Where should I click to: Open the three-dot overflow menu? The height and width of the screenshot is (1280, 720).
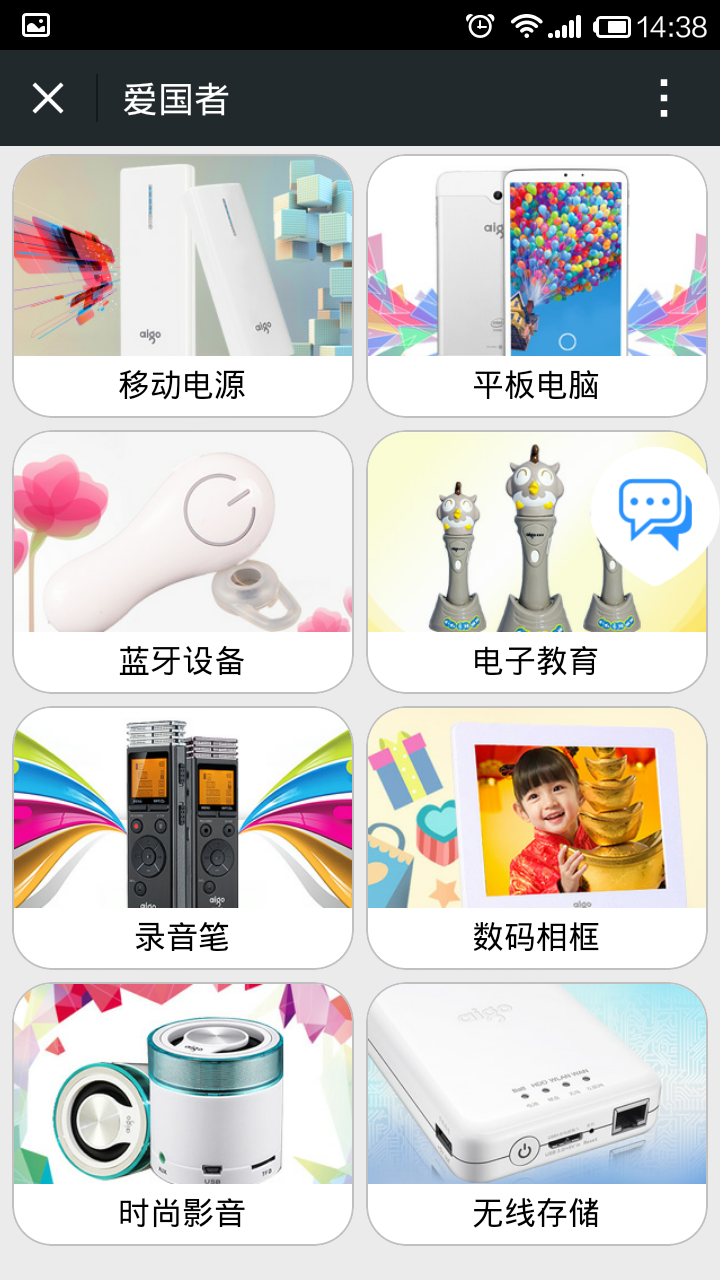tap(664, 98)
